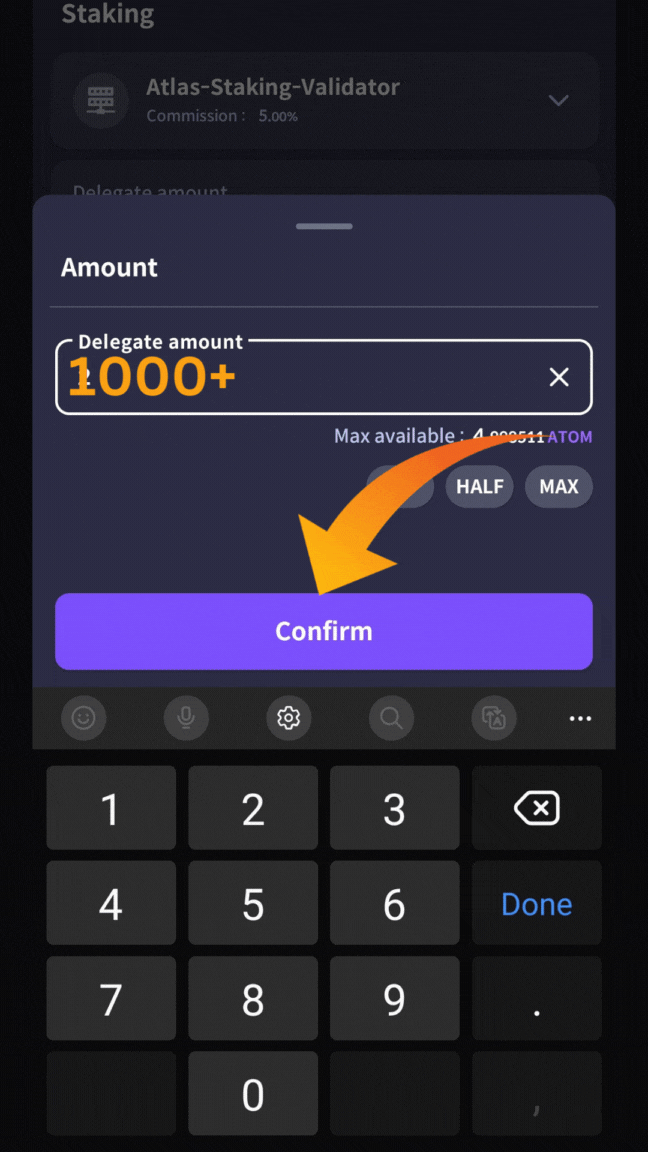Clear the Delegate amount field
The width and height of the screenshot is (648, 1152).
click(x=559, y=377)
